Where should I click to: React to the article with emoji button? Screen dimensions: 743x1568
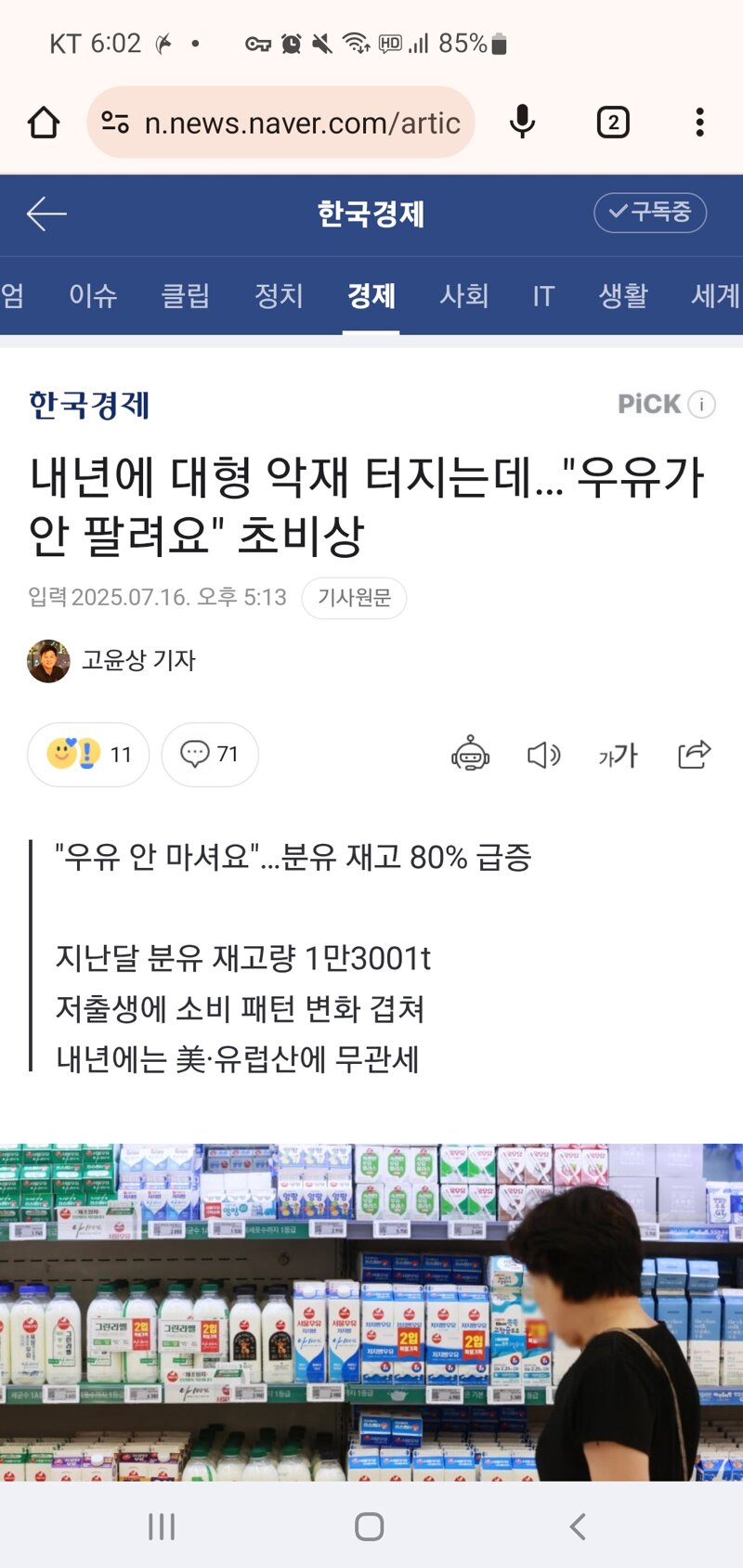(x=88, y=754)
